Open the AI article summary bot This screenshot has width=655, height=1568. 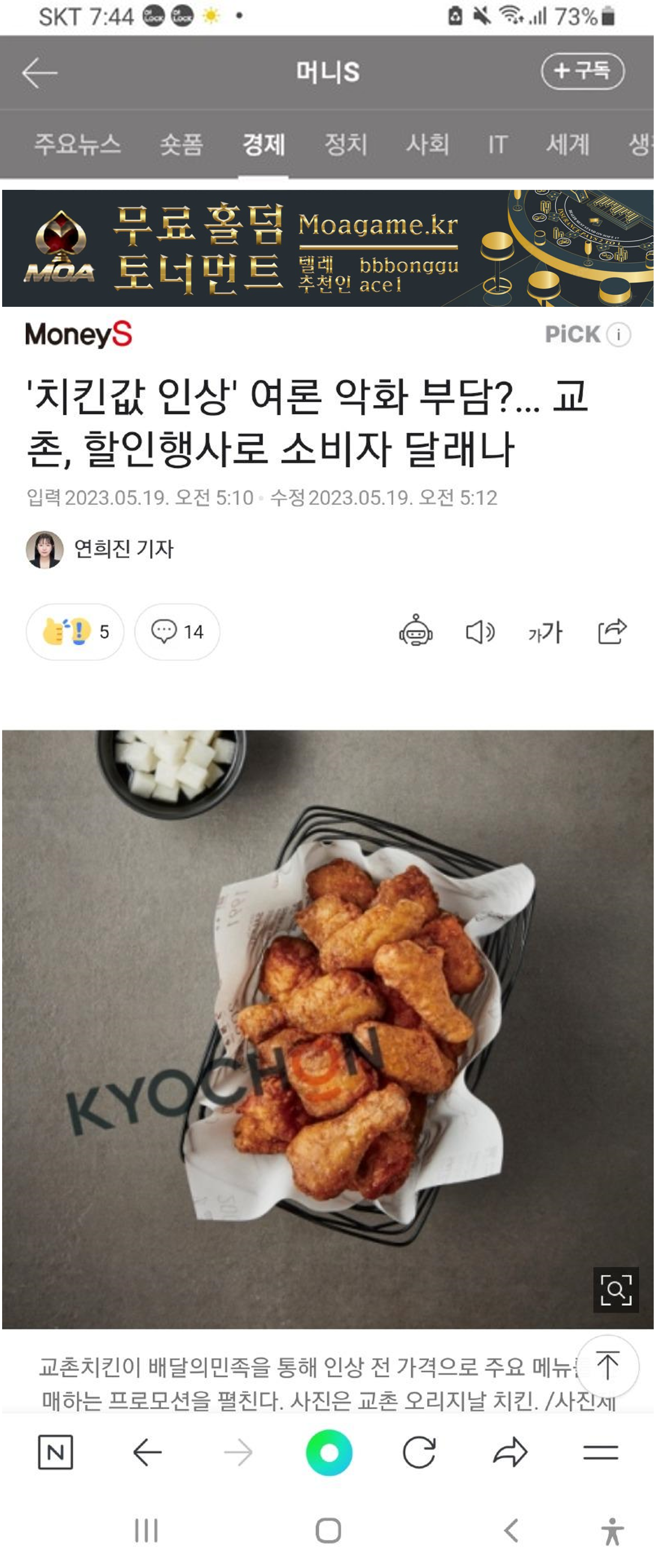[417, 633]
